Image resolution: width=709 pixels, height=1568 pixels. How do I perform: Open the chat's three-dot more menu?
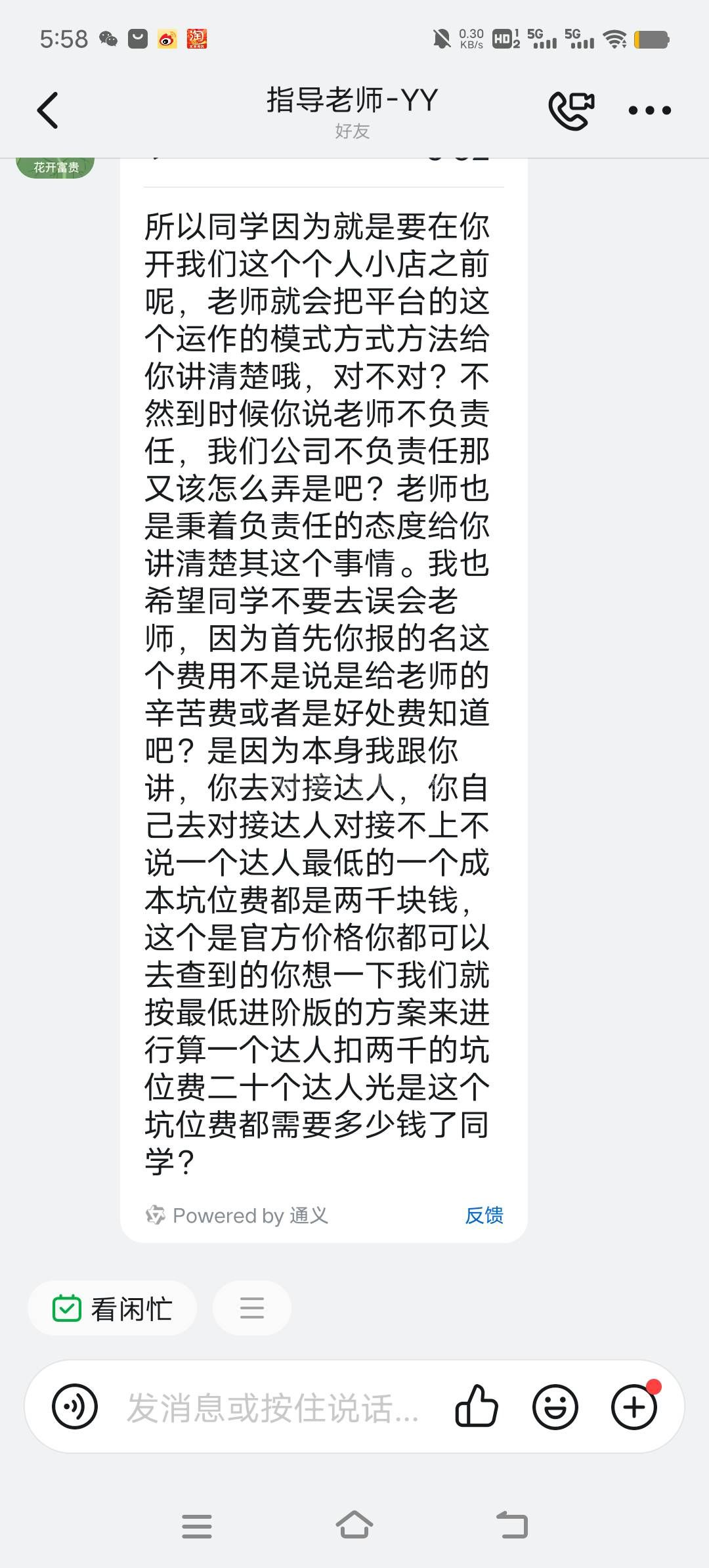pyautogui.click(x=649, y=110)
